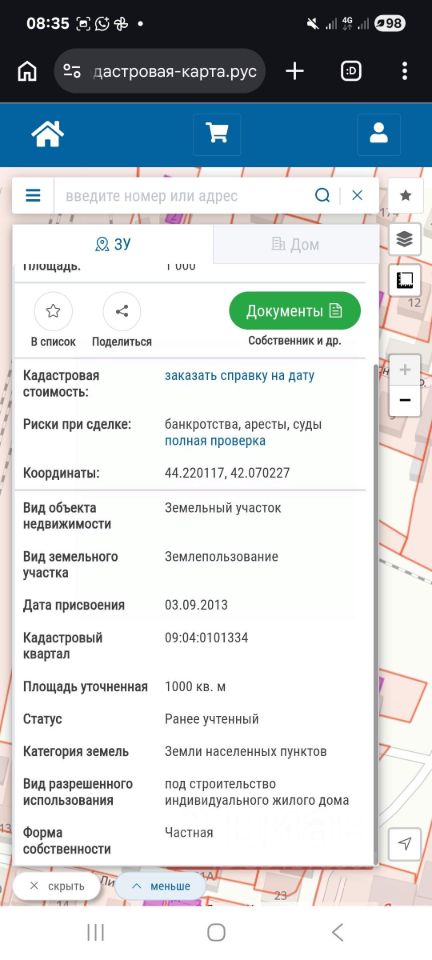This screenshot has width=432, height=960.
Task: Activate the ruler measurement tool
Action: [404, 280]
